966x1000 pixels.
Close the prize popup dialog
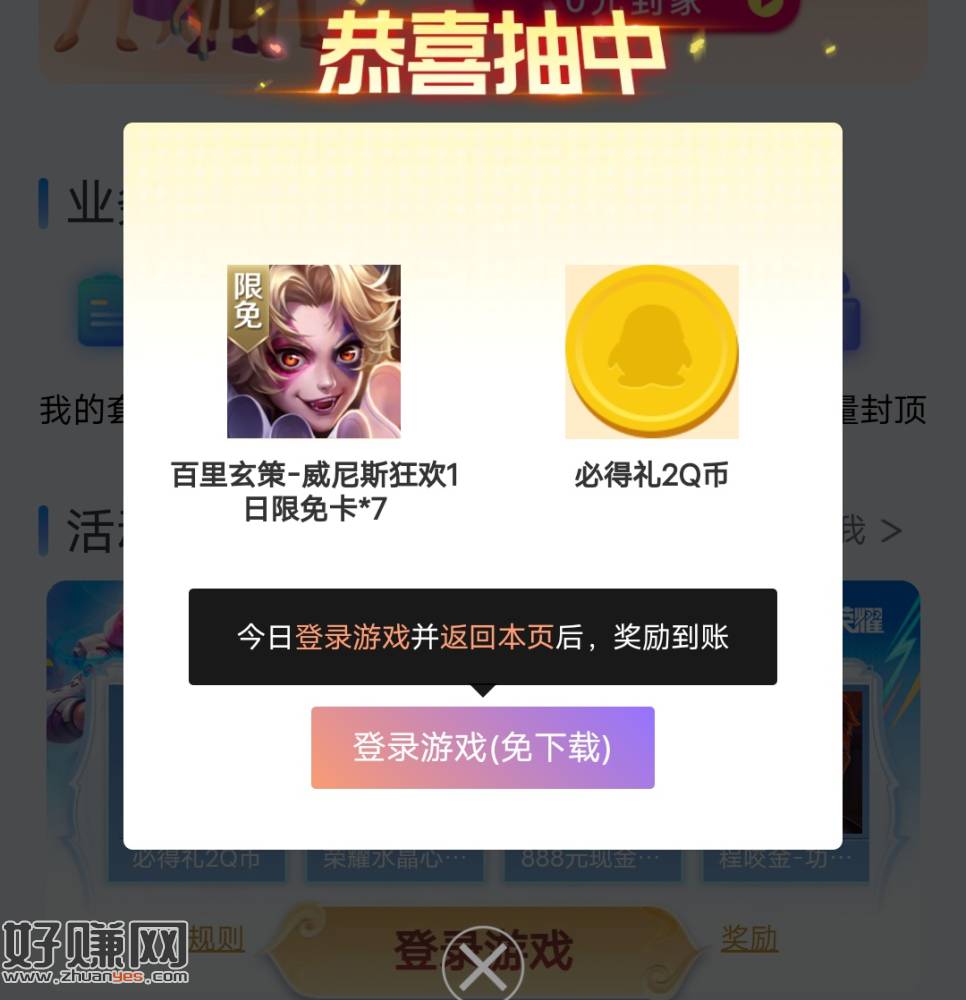(x=483, y=966)
